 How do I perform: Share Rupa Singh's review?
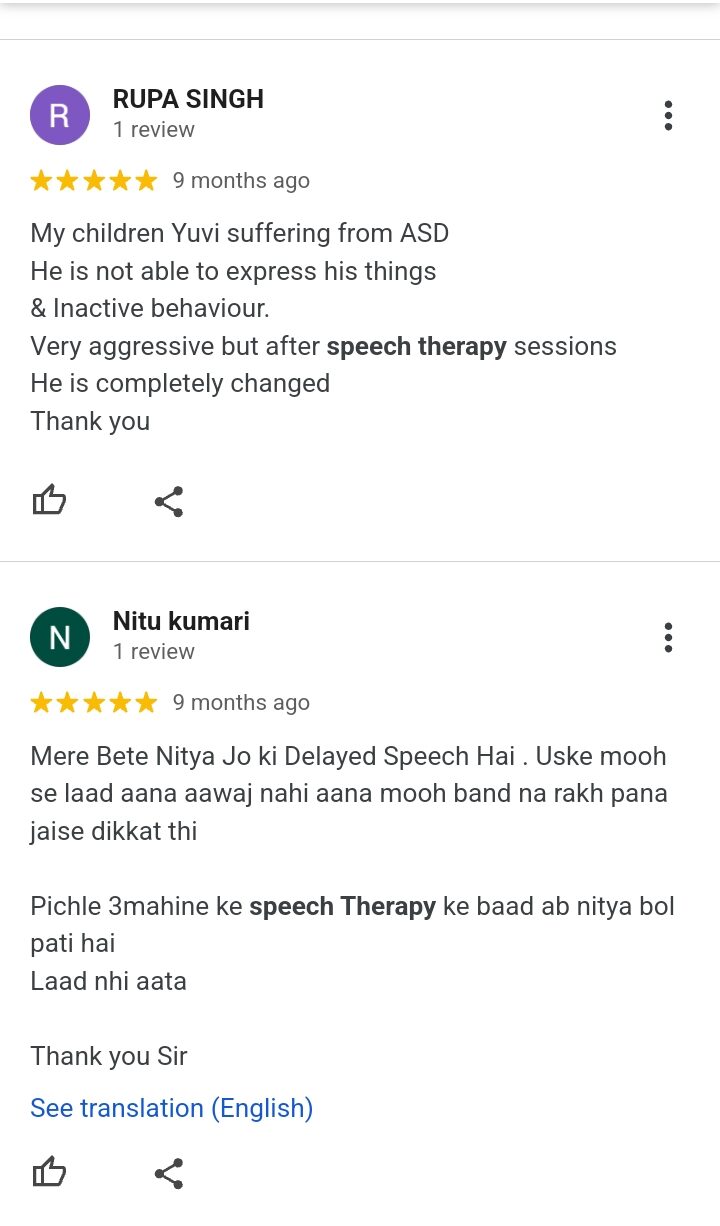pos(169,501)
